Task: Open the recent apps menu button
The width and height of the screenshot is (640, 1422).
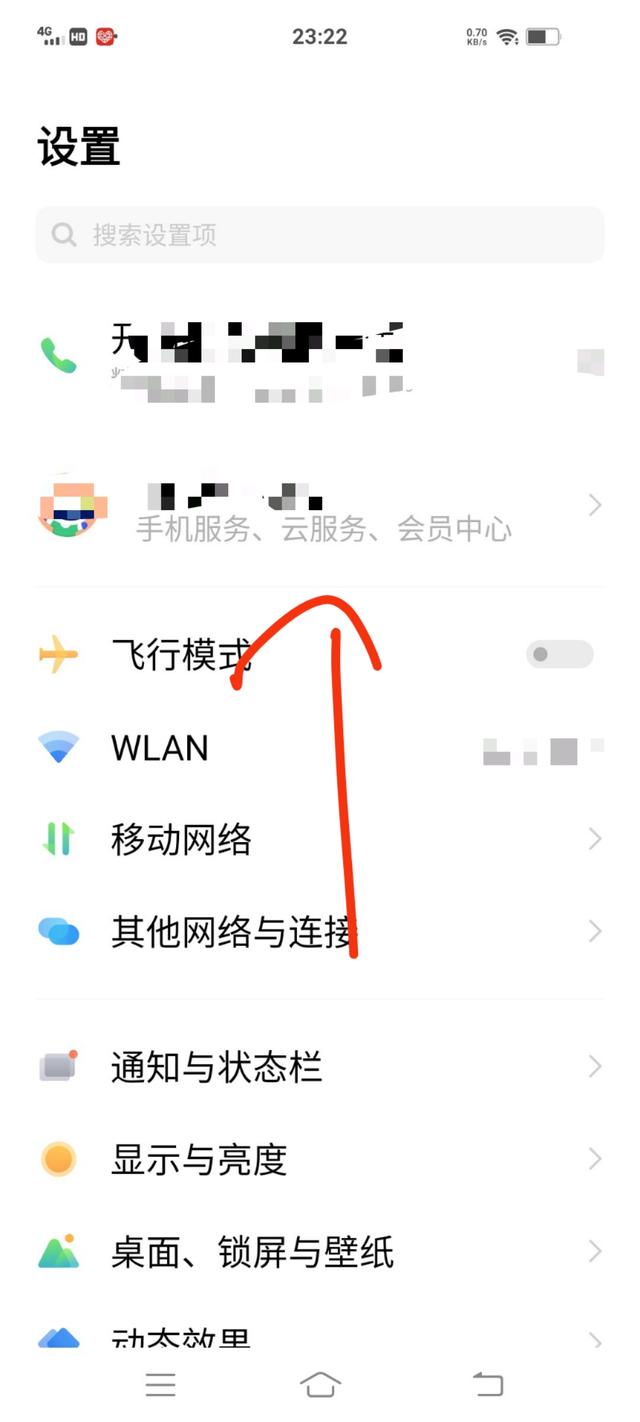Action: click(x=160, y=1385)
